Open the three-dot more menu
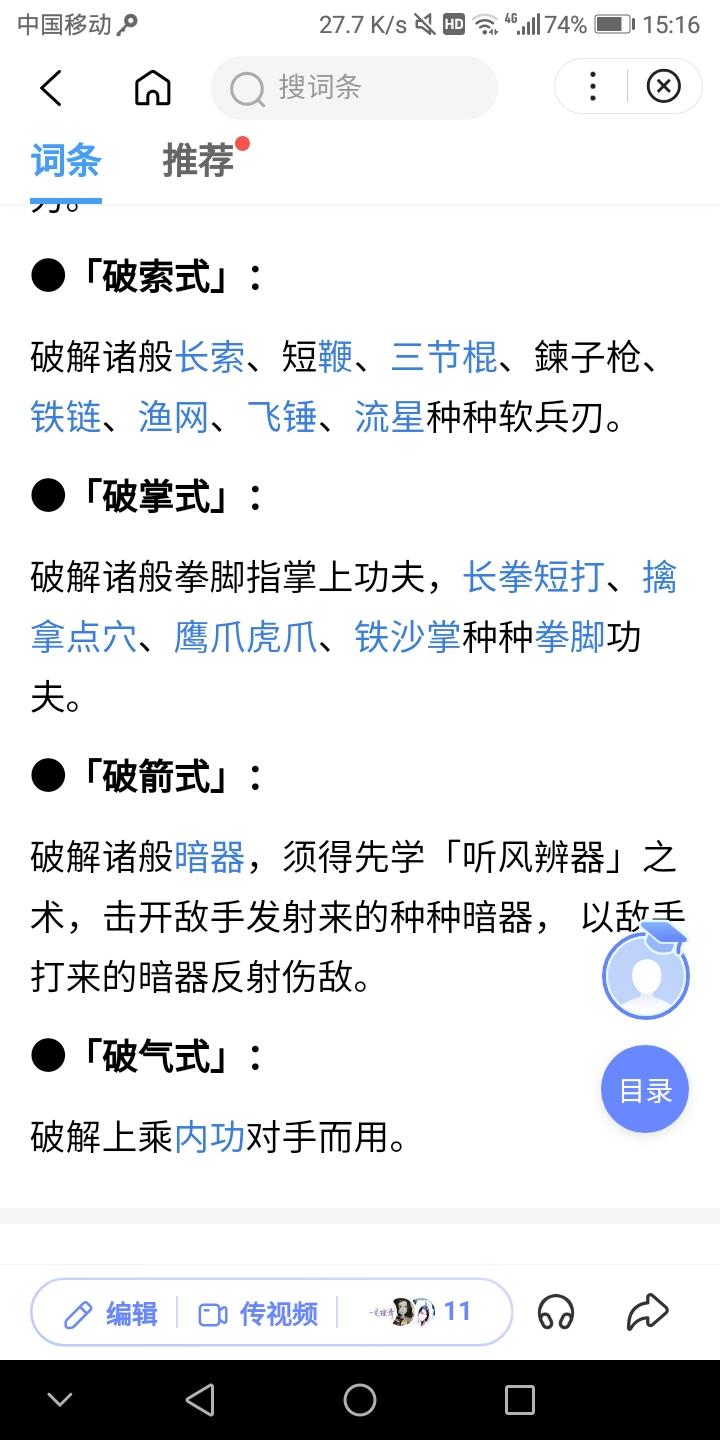Screen dimensions: 720x1440 pos(593,87)
